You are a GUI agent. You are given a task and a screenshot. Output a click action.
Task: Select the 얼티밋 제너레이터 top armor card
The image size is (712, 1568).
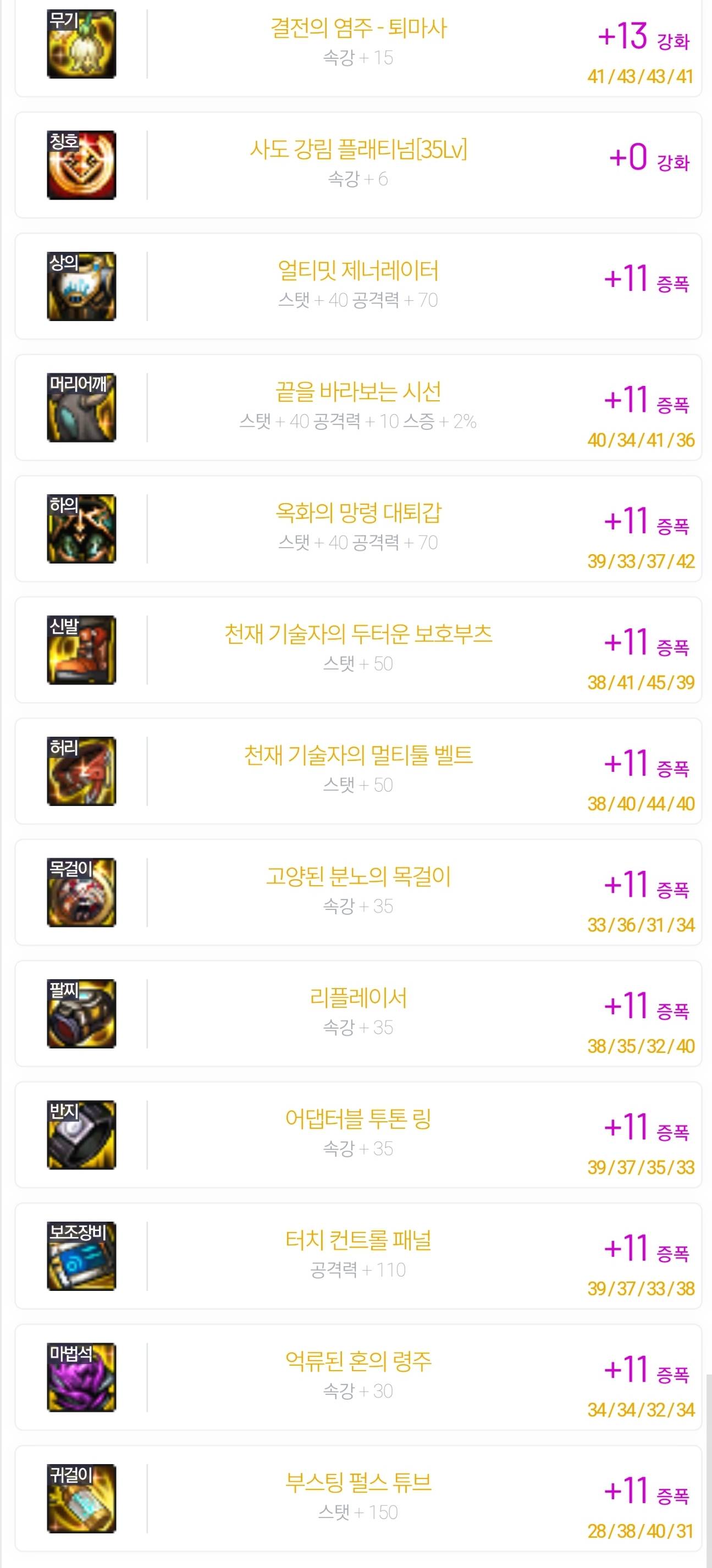pos(358,285)
